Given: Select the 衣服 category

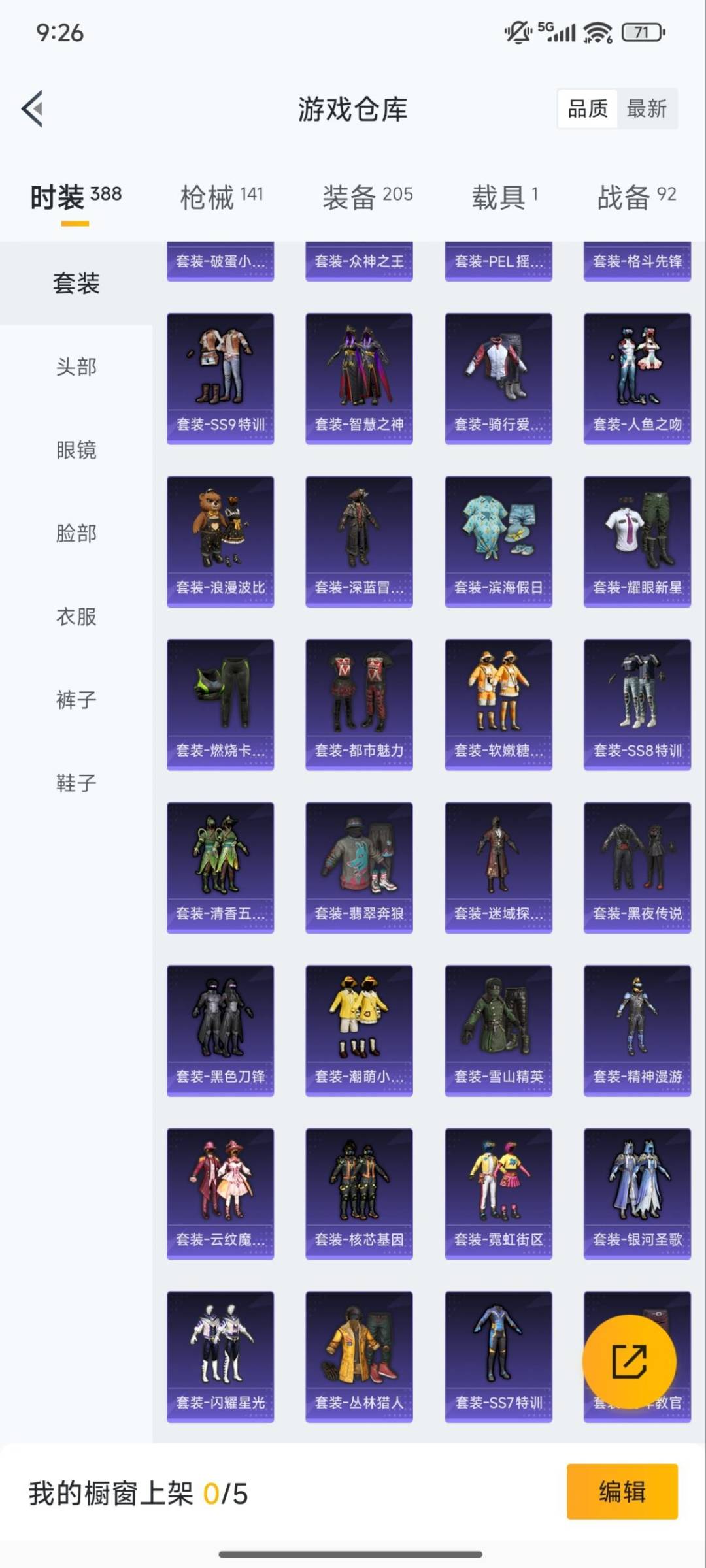Looking at the screenshot, I should click(76, 616).
